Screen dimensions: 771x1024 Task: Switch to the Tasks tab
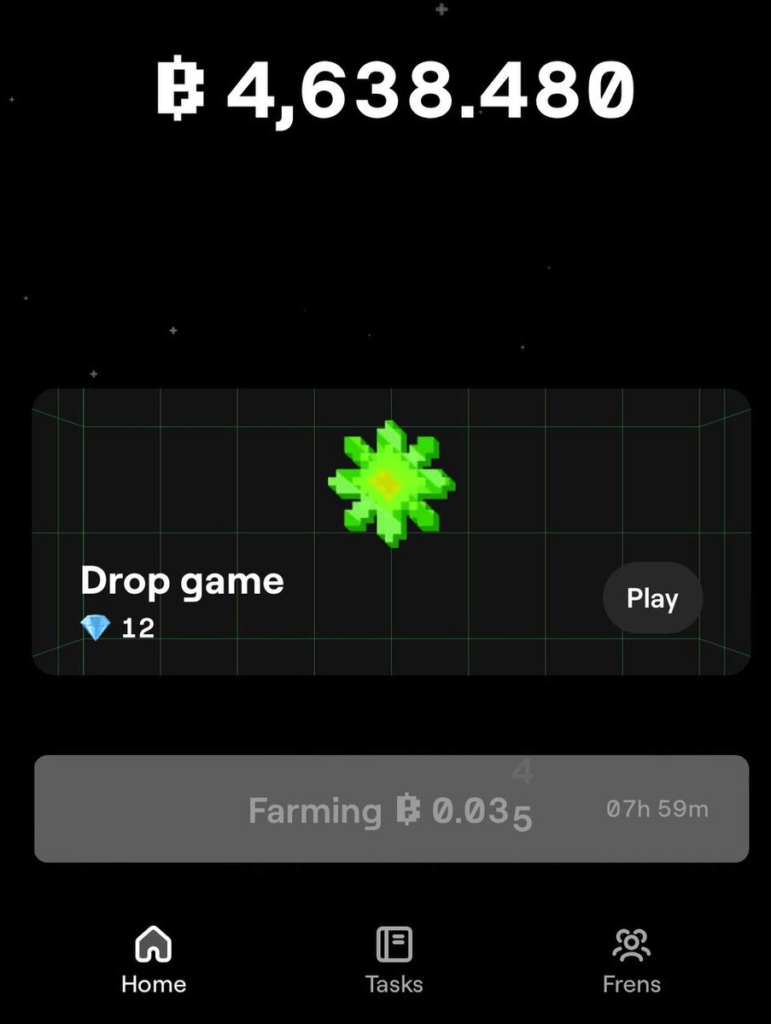[x=394, y=959]
